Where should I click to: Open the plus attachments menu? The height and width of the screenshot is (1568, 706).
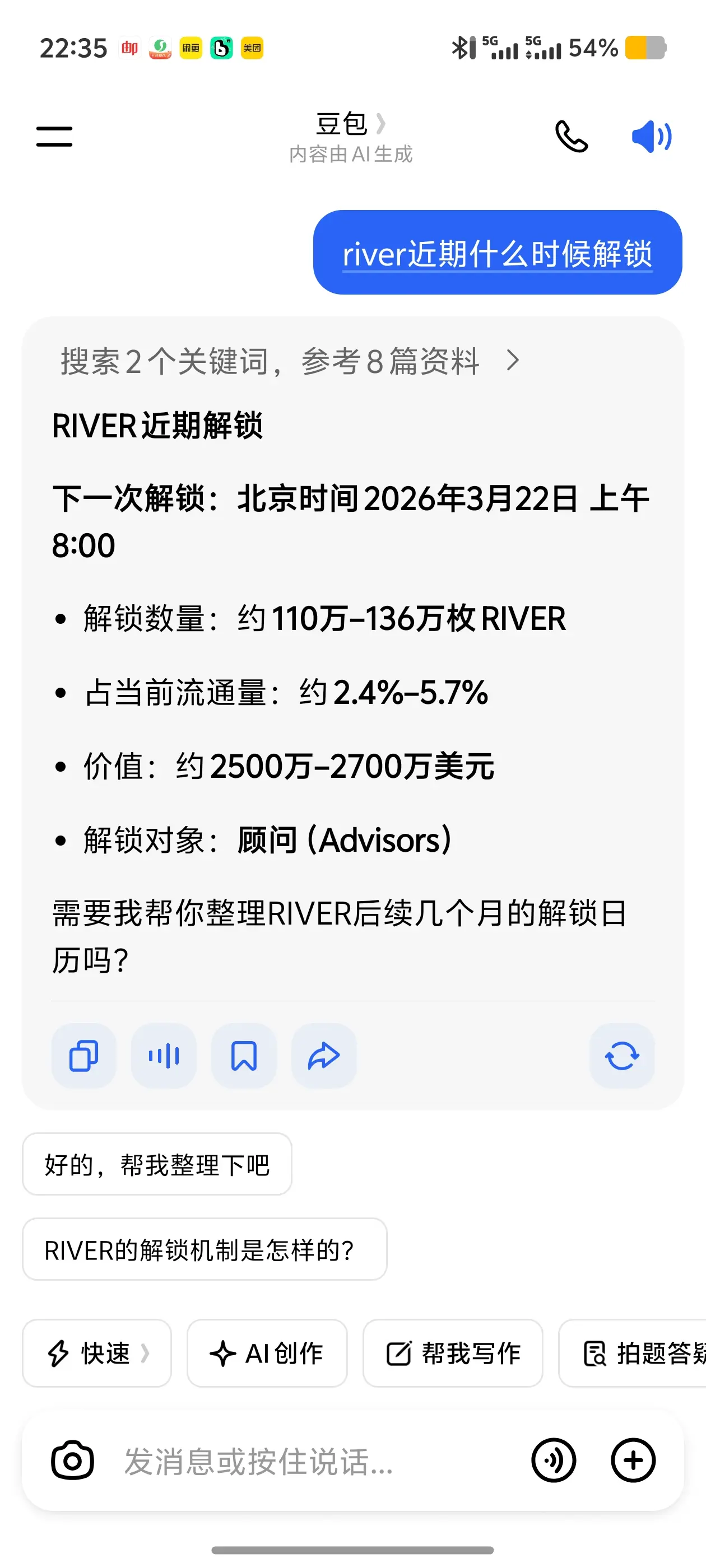point(633,1460)
